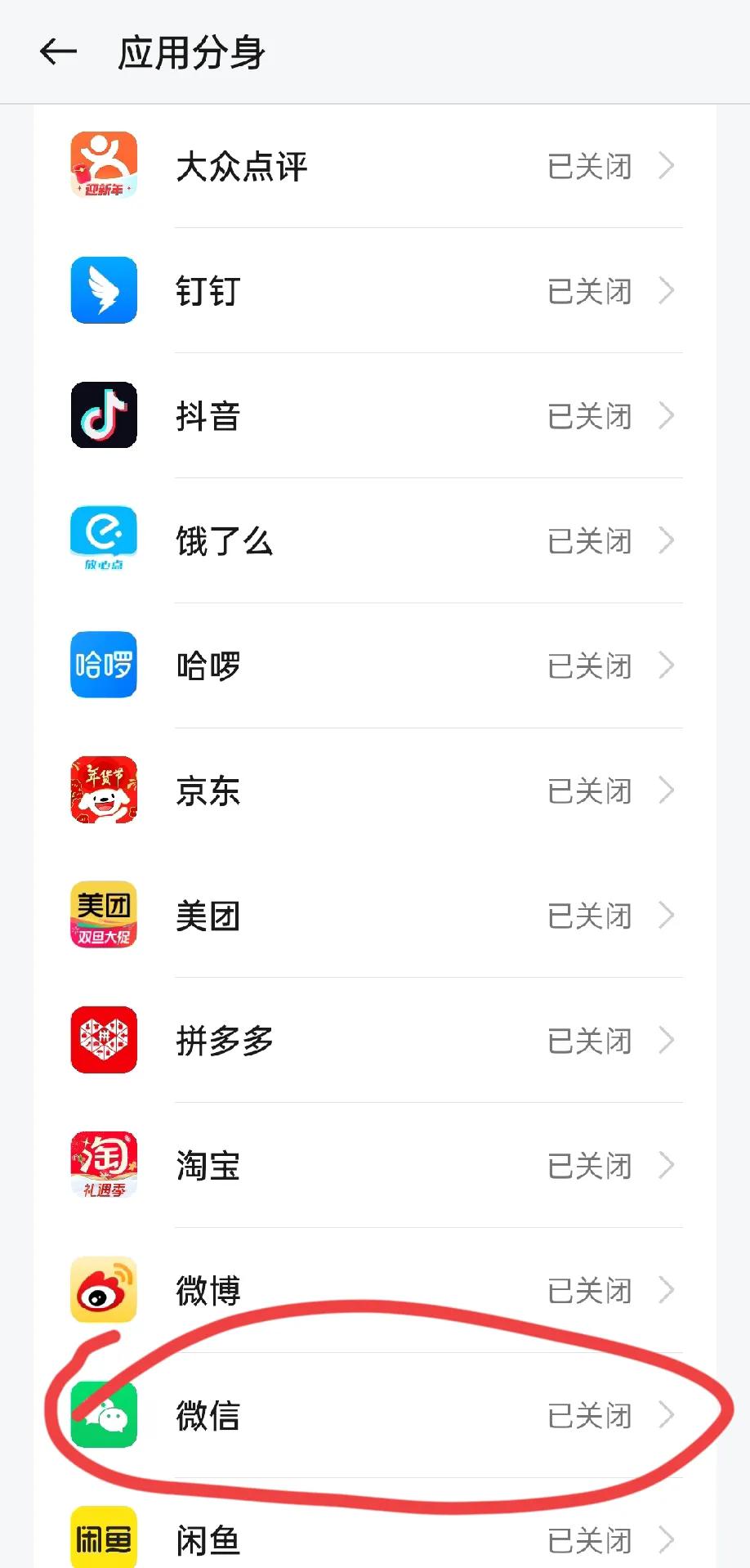Open the 哈啰 (Hello) app icon
This screenshot has width=750, height=1568.
coord(104,665)
